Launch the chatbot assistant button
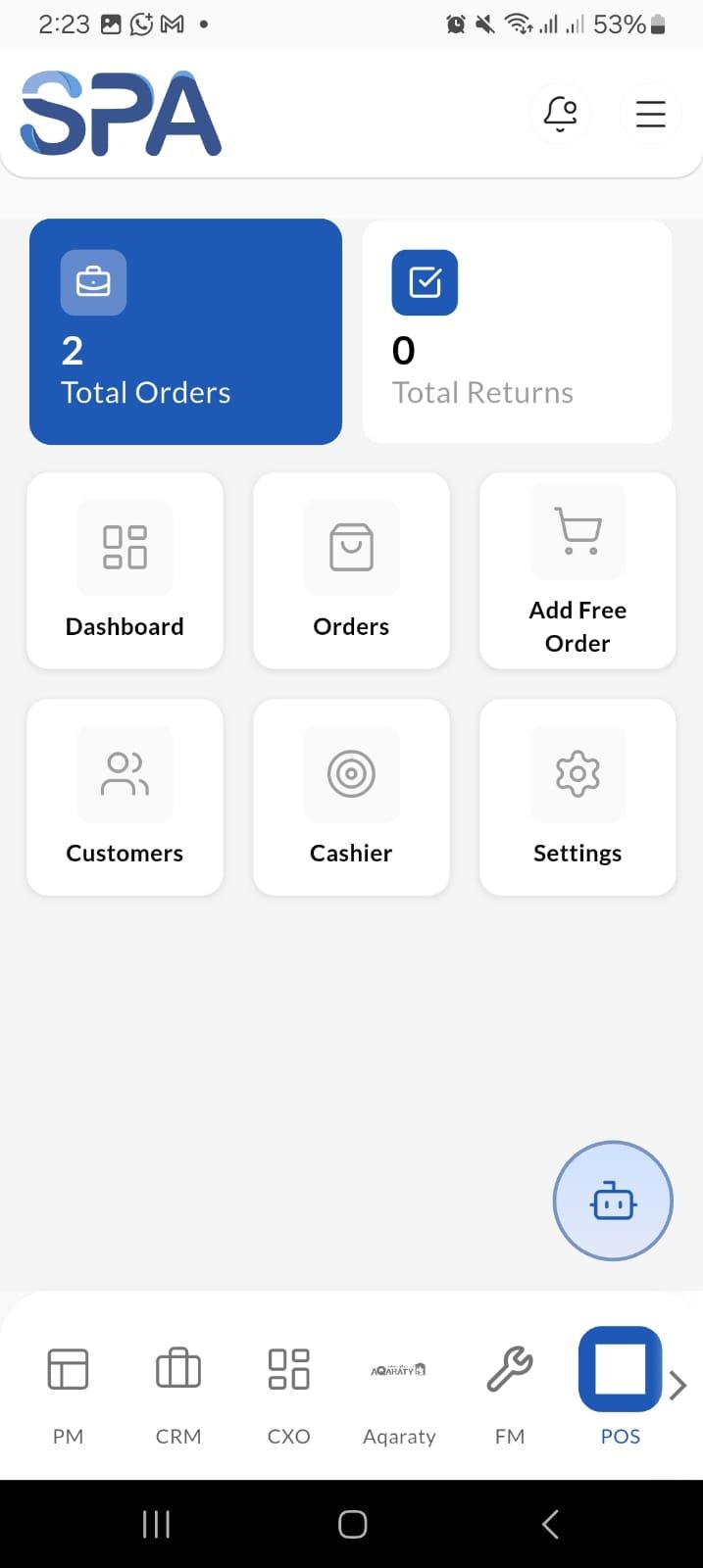The height and width of the screenshot is (1568, 703). (x=613, y=1200)
